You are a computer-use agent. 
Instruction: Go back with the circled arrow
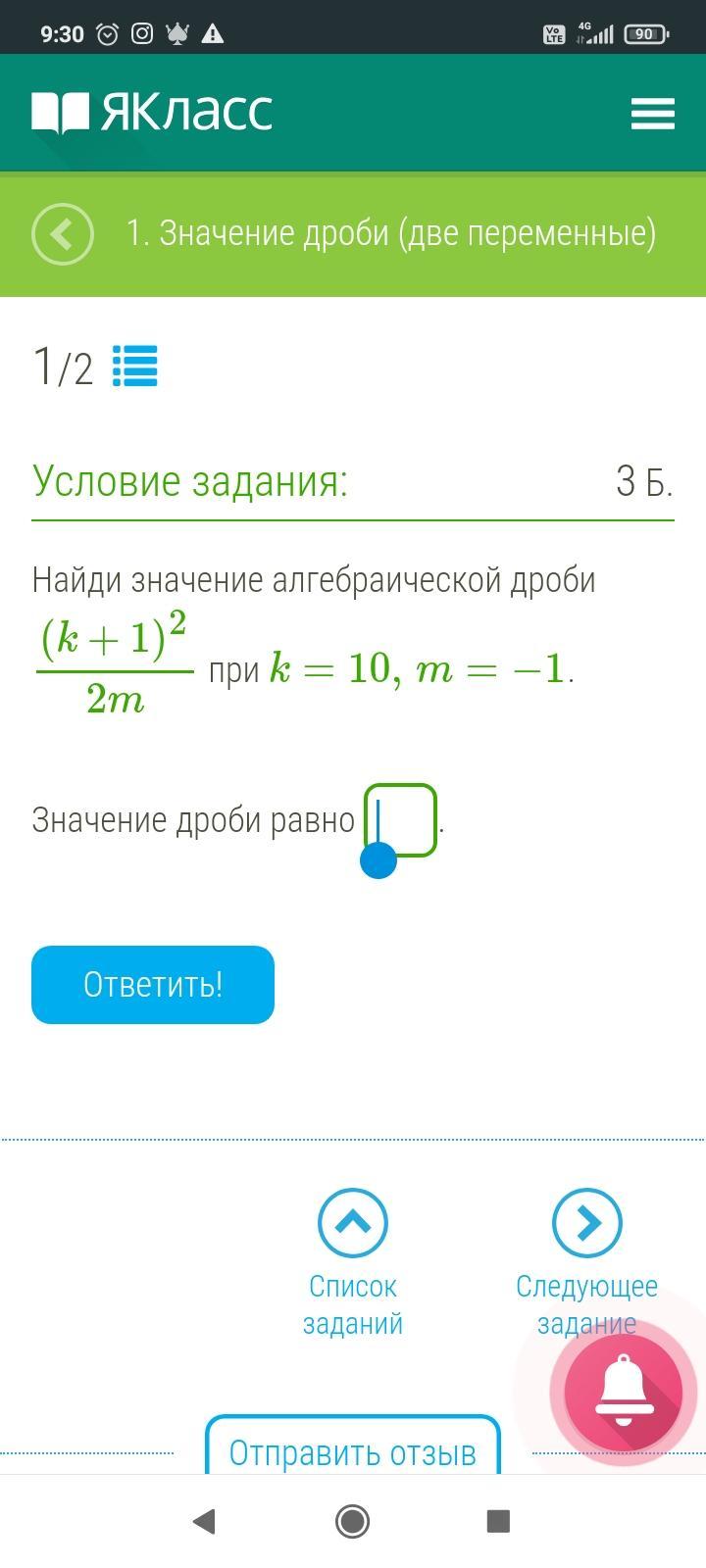point(63,234)
